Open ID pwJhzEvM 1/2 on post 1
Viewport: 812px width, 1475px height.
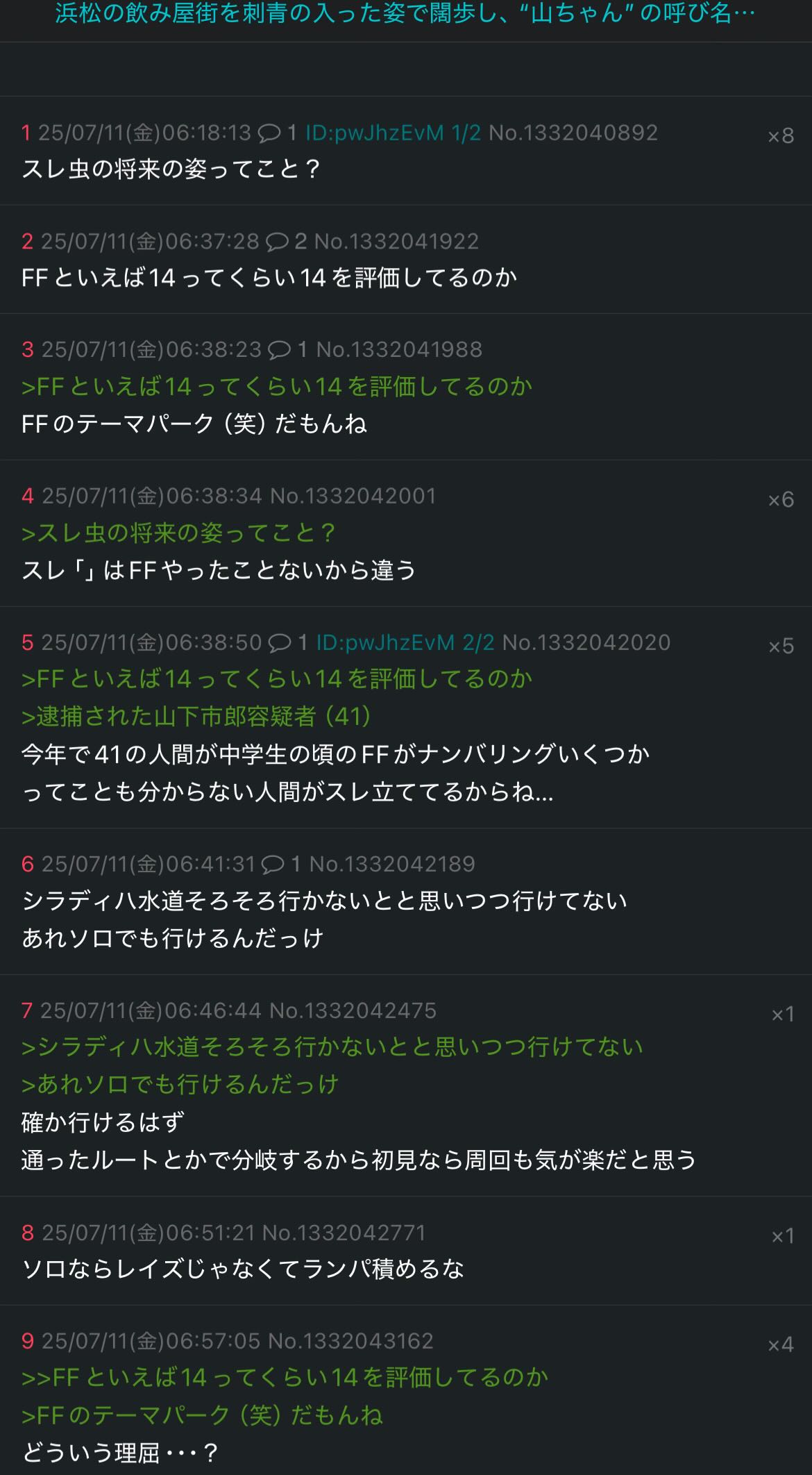click(x=393, y=133)
